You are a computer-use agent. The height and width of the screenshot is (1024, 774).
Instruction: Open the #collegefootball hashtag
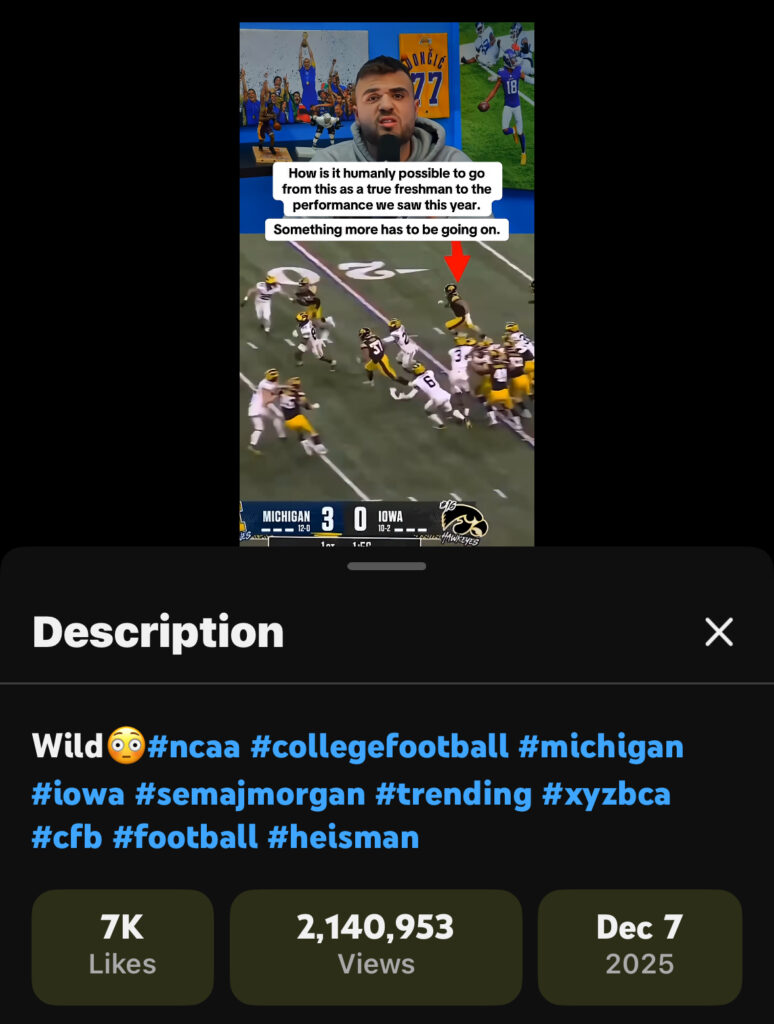379,747
